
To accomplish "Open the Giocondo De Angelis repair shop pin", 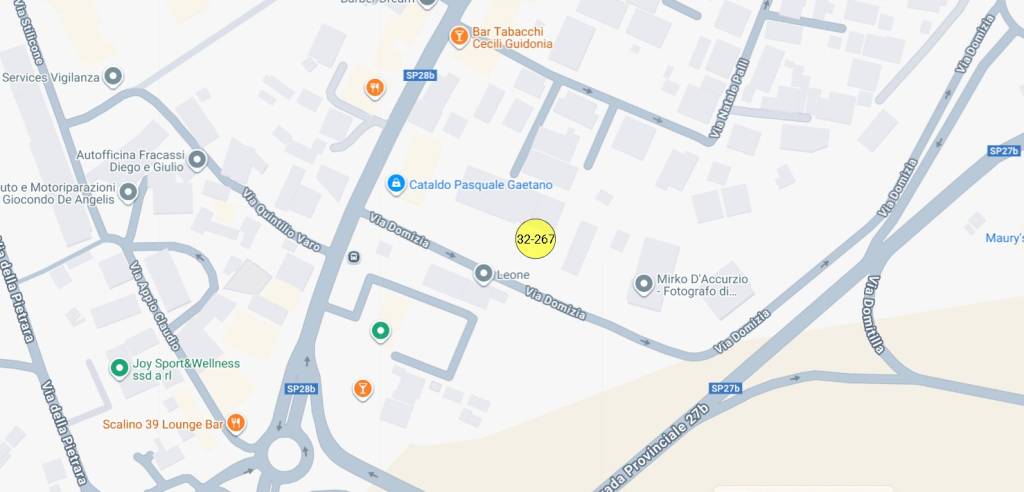I will (x=128, y=192).
